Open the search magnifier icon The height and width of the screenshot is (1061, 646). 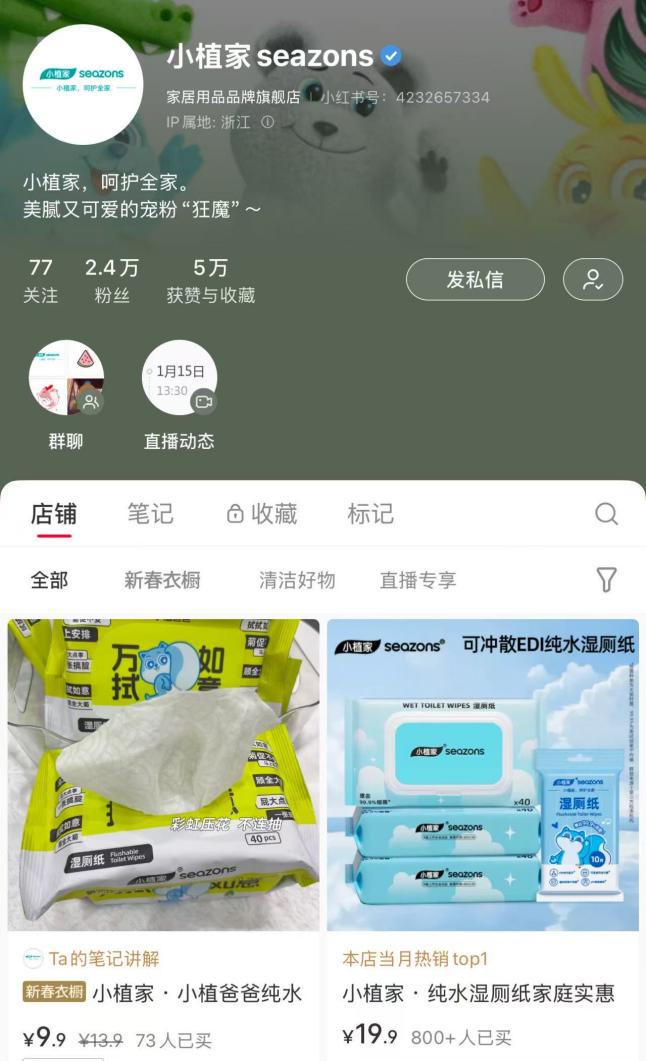[x=606, y=514]
